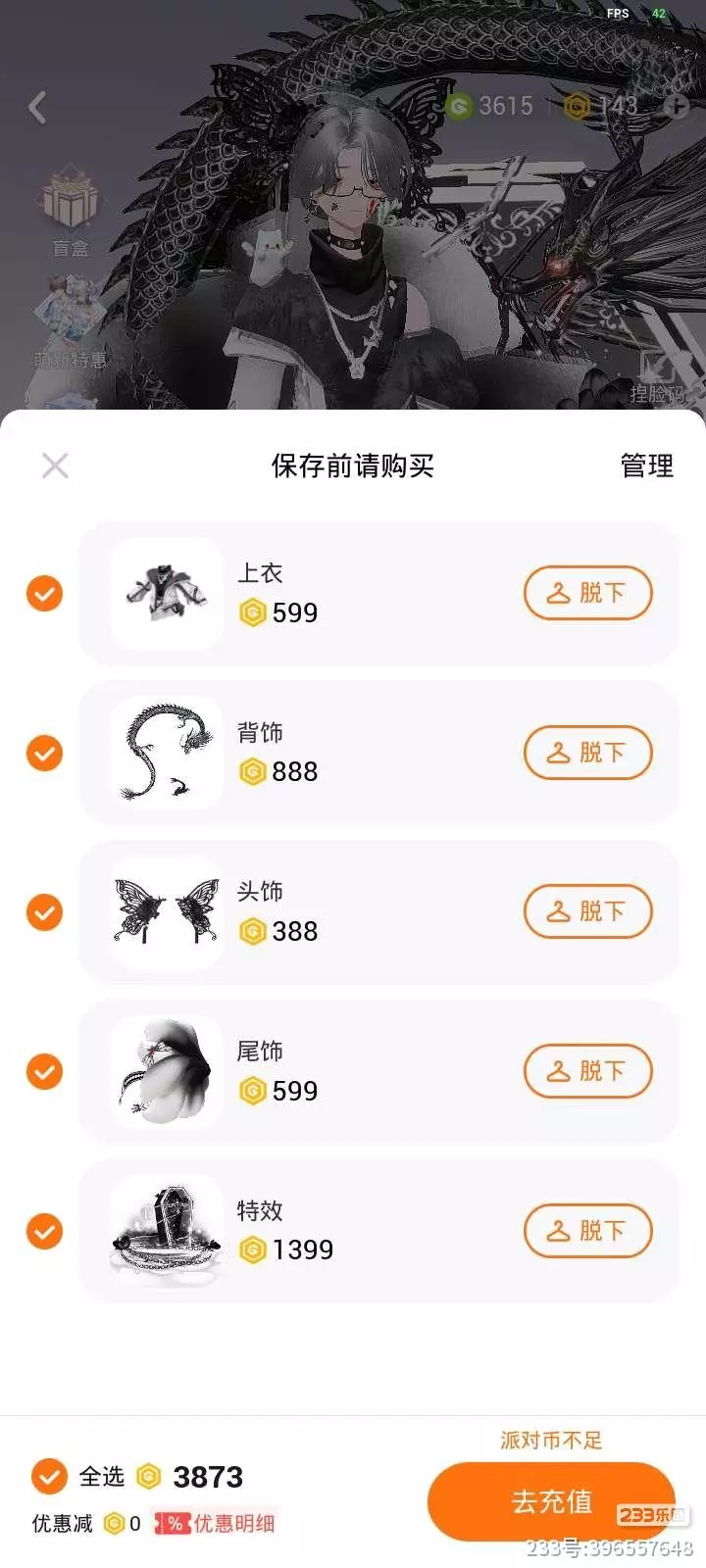Deselect the 头饰 butterfly item
Image resolution: width=706 pixels, height=1568 pixels.
(x=44, y=912)
